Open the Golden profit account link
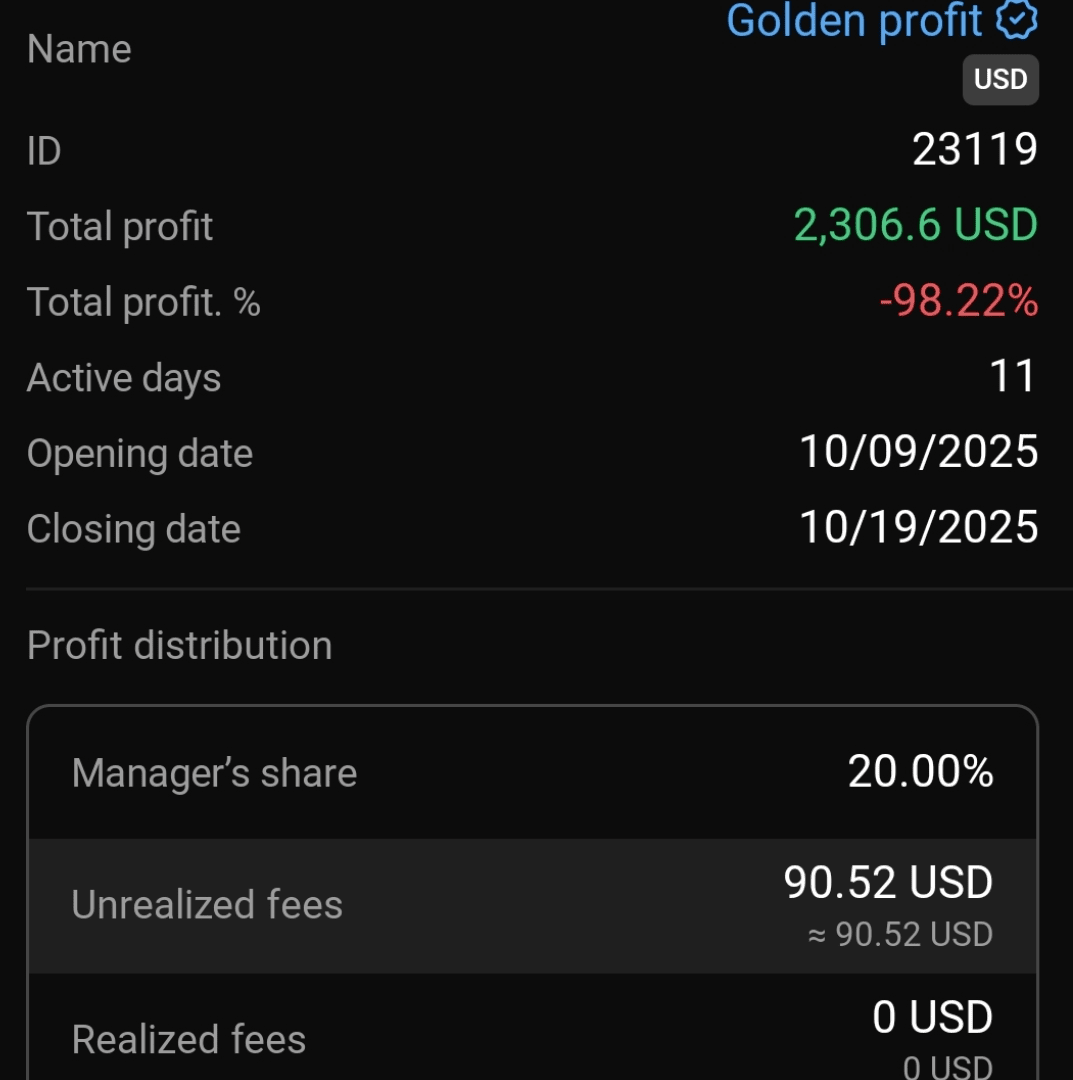 point(853,21)
